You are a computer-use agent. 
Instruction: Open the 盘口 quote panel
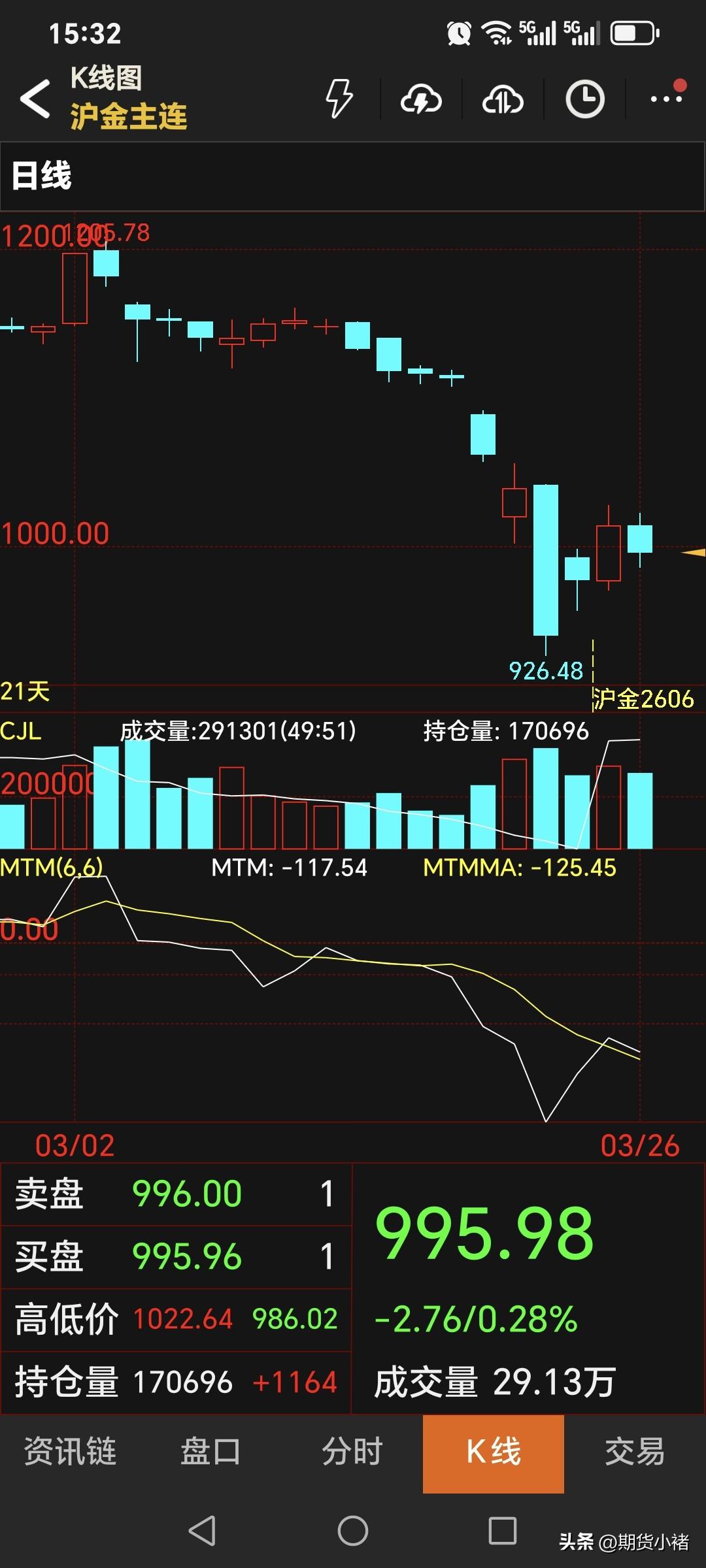click(x=212, y=1454)
